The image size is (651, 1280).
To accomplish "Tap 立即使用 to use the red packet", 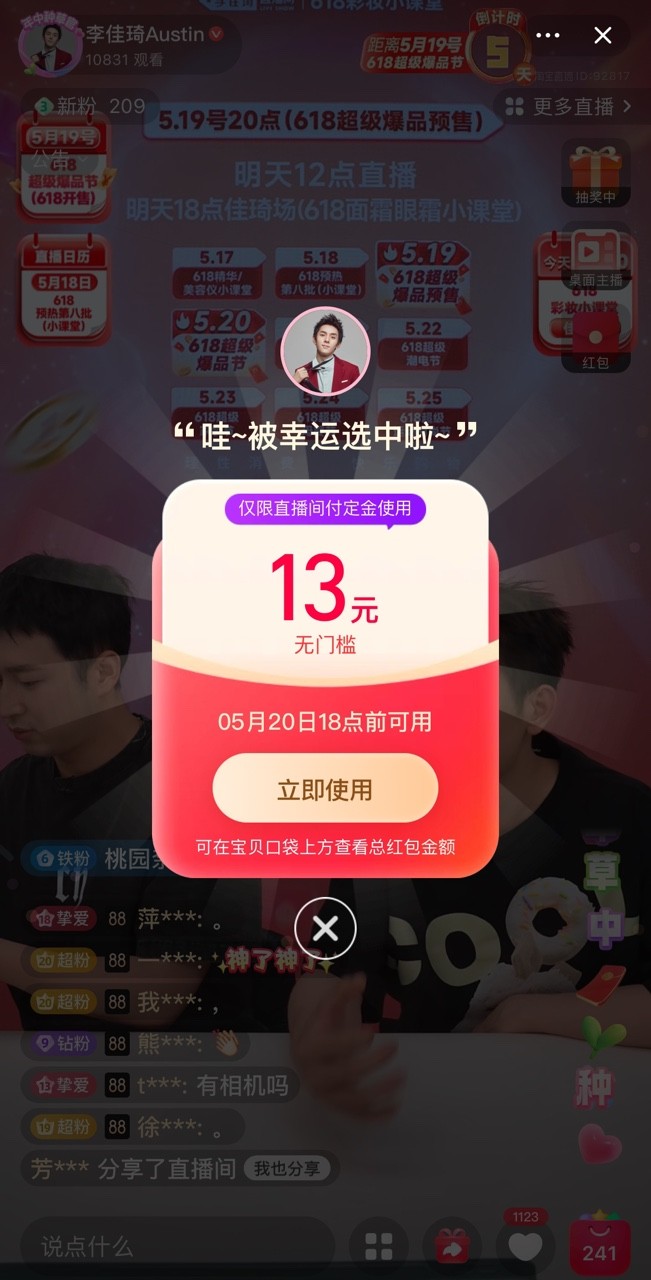I will (x=325, y=789).
